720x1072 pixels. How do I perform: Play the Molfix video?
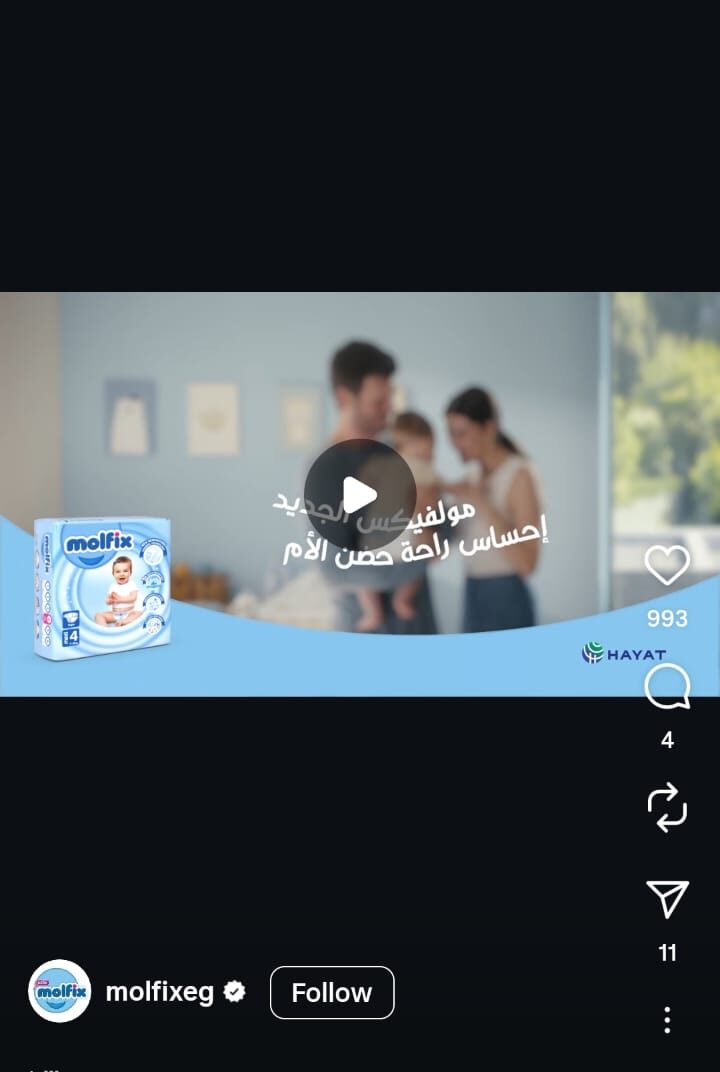(360, 494)
